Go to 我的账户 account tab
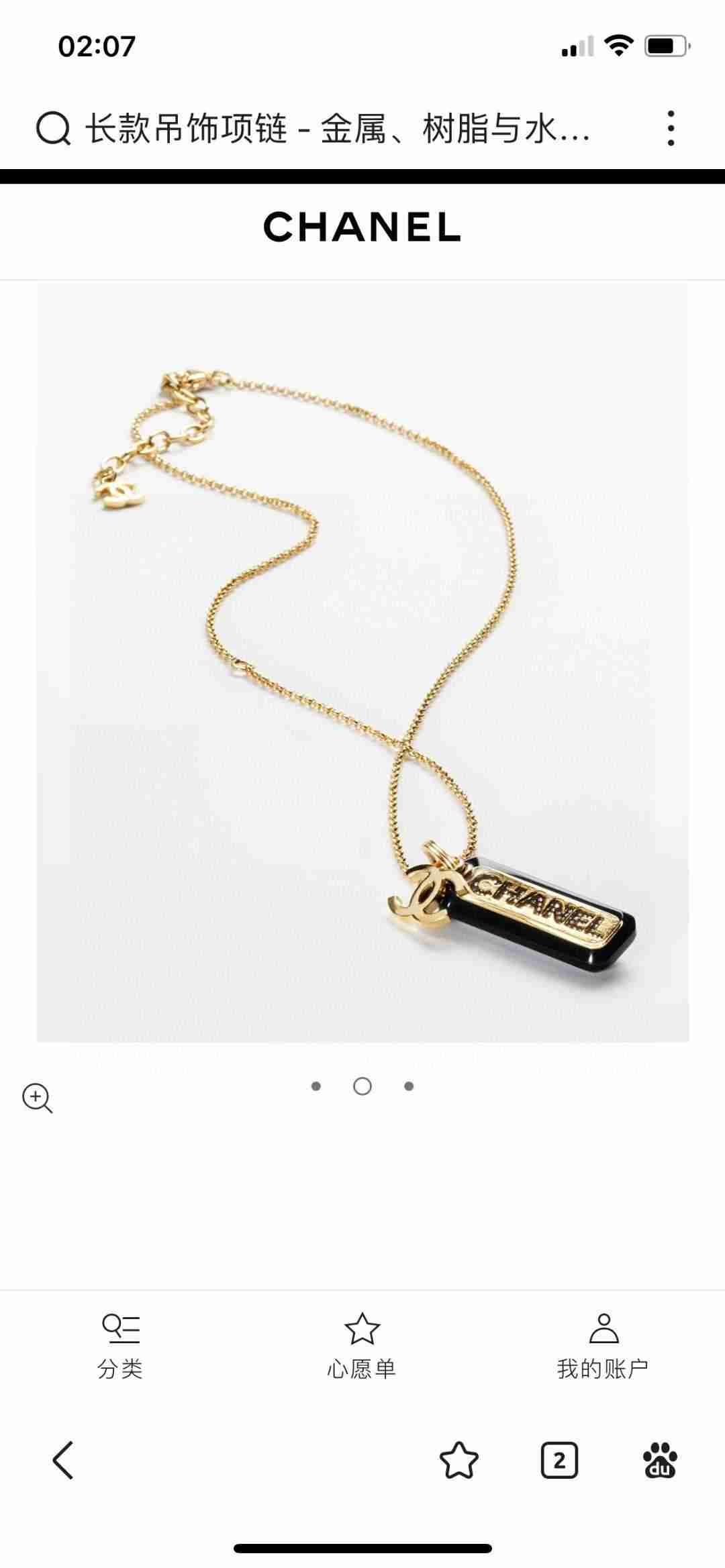This screenshot has width=725, height=1568. point(603,1346)
